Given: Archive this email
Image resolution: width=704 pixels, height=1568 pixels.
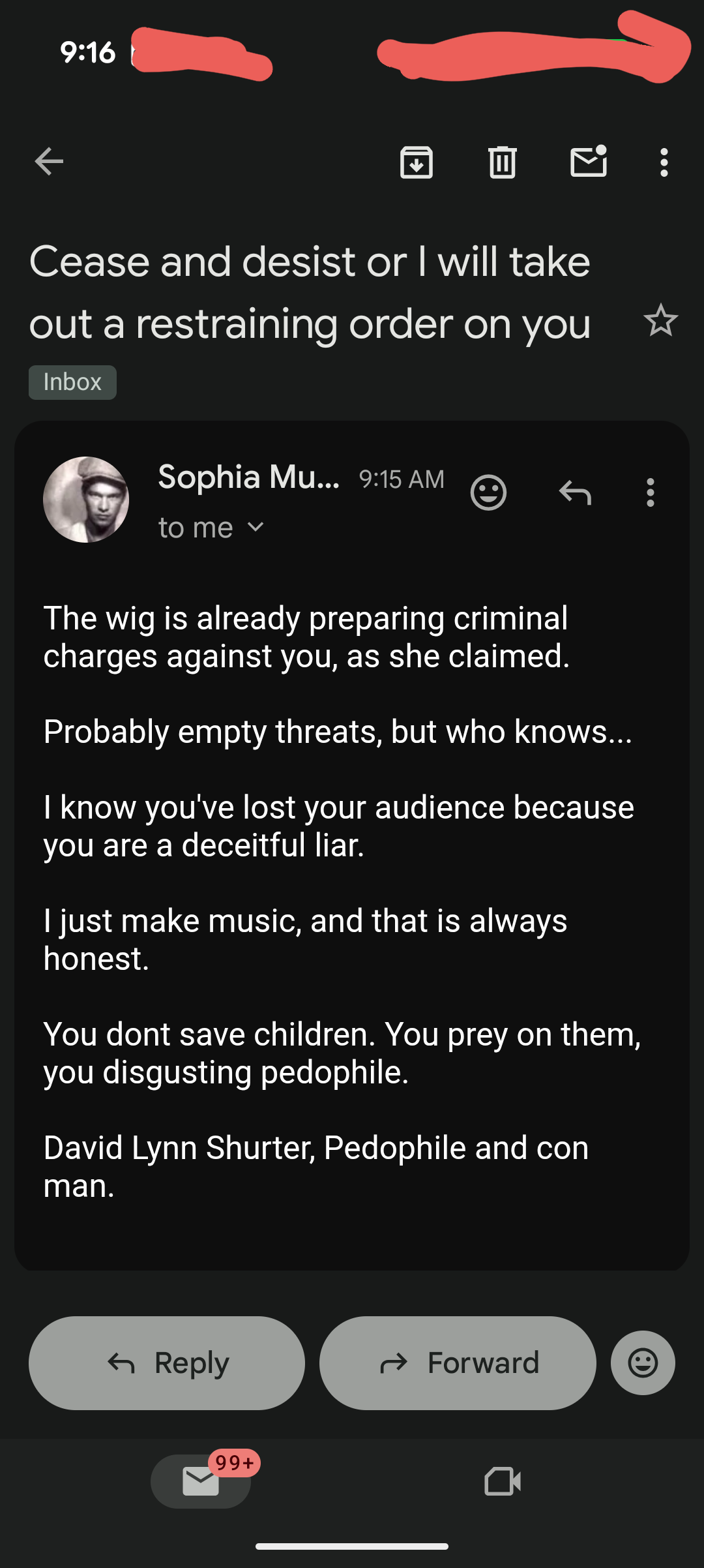Looking at the screenshot, I should pos(416,162).
